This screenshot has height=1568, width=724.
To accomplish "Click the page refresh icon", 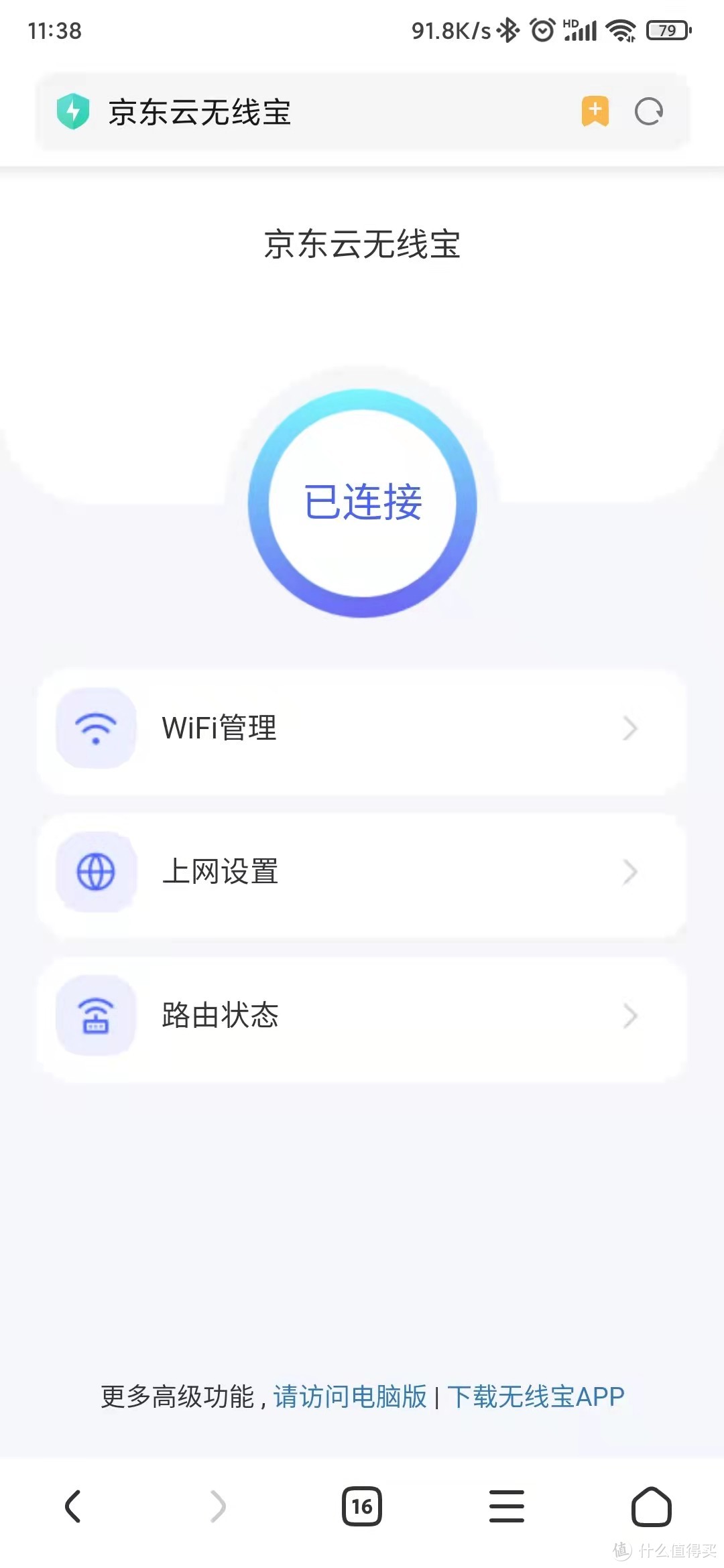I will tap(648, 111).
